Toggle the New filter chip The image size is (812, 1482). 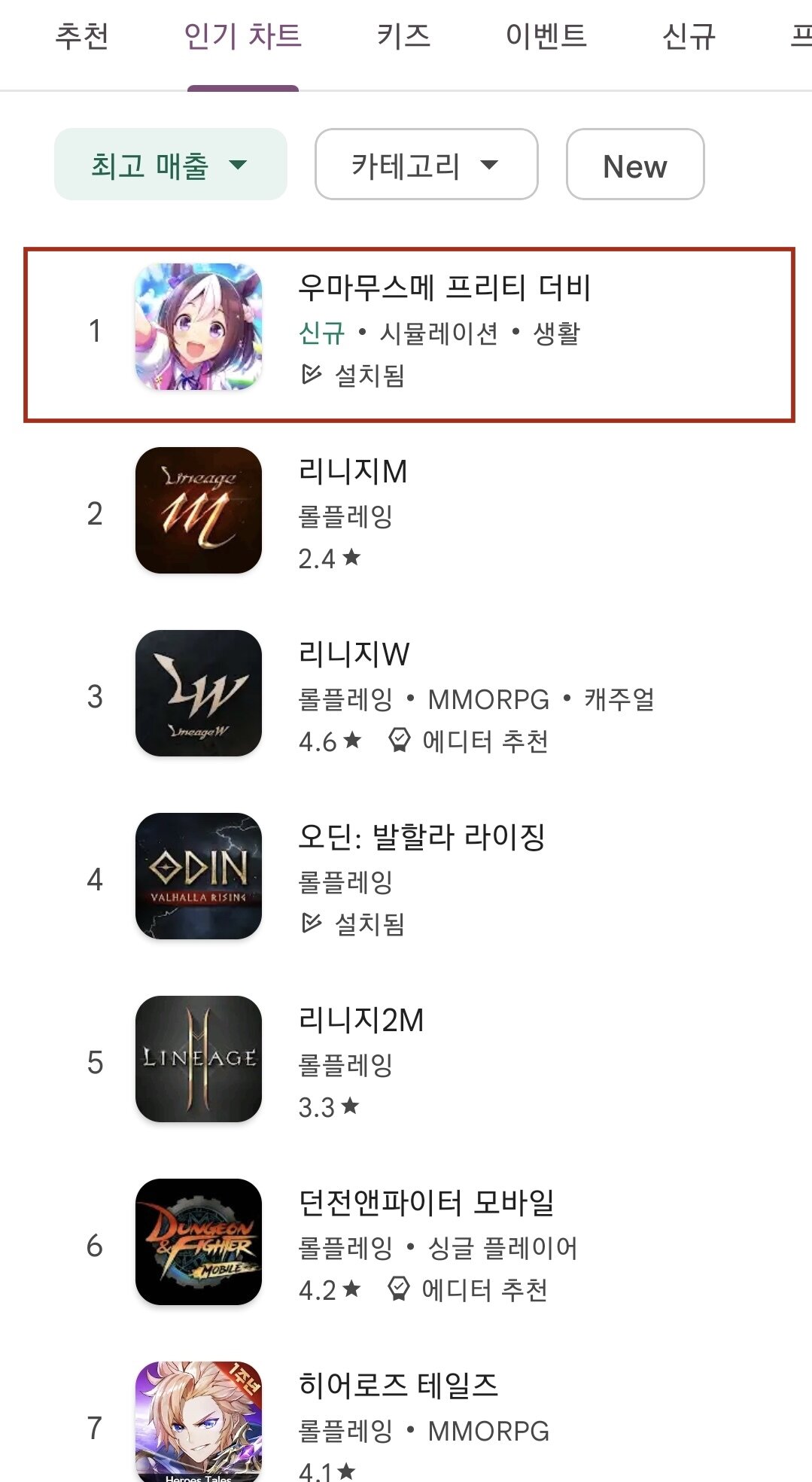(634, 165)
